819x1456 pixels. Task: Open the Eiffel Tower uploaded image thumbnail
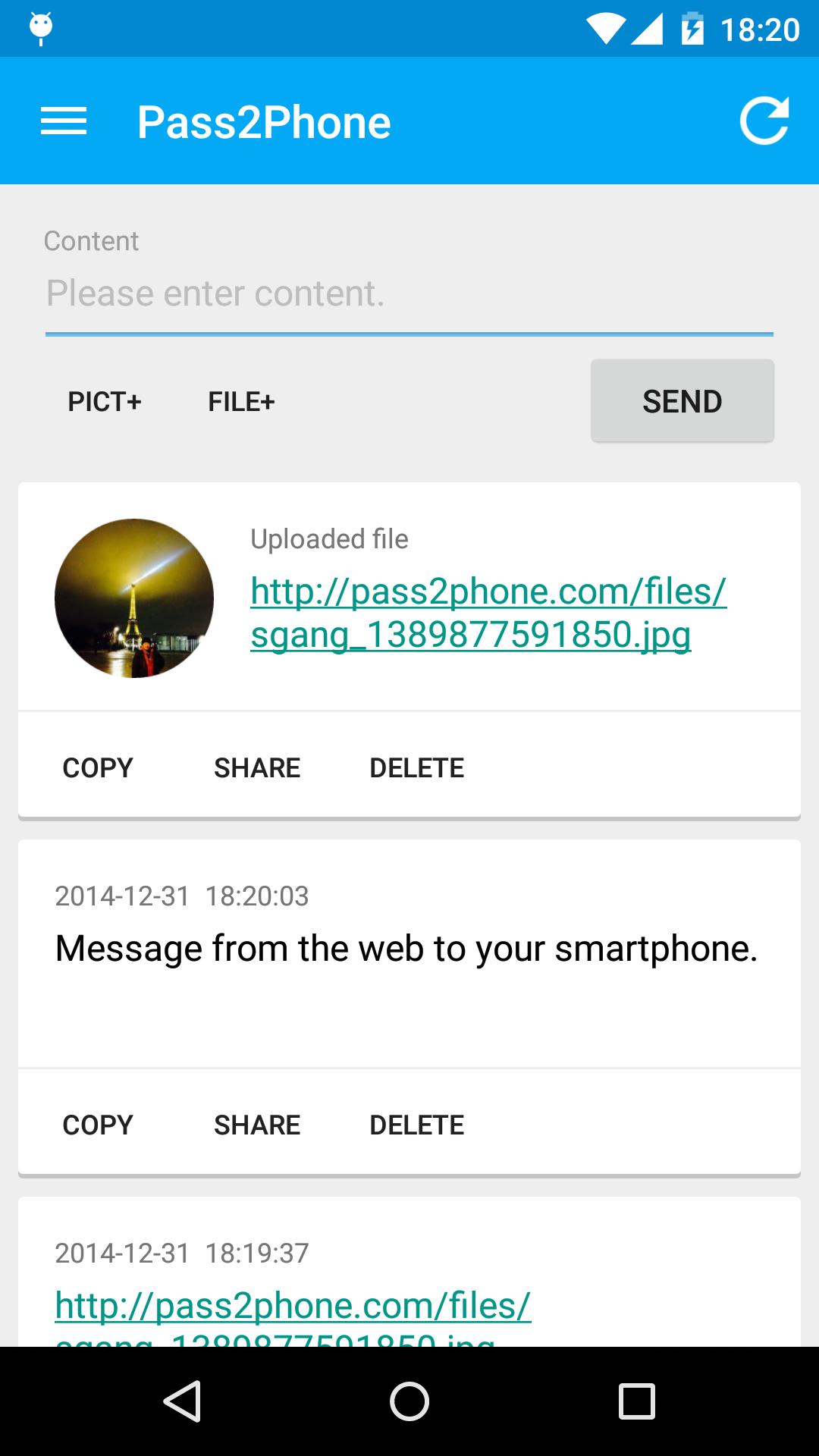tap(134, 598)
